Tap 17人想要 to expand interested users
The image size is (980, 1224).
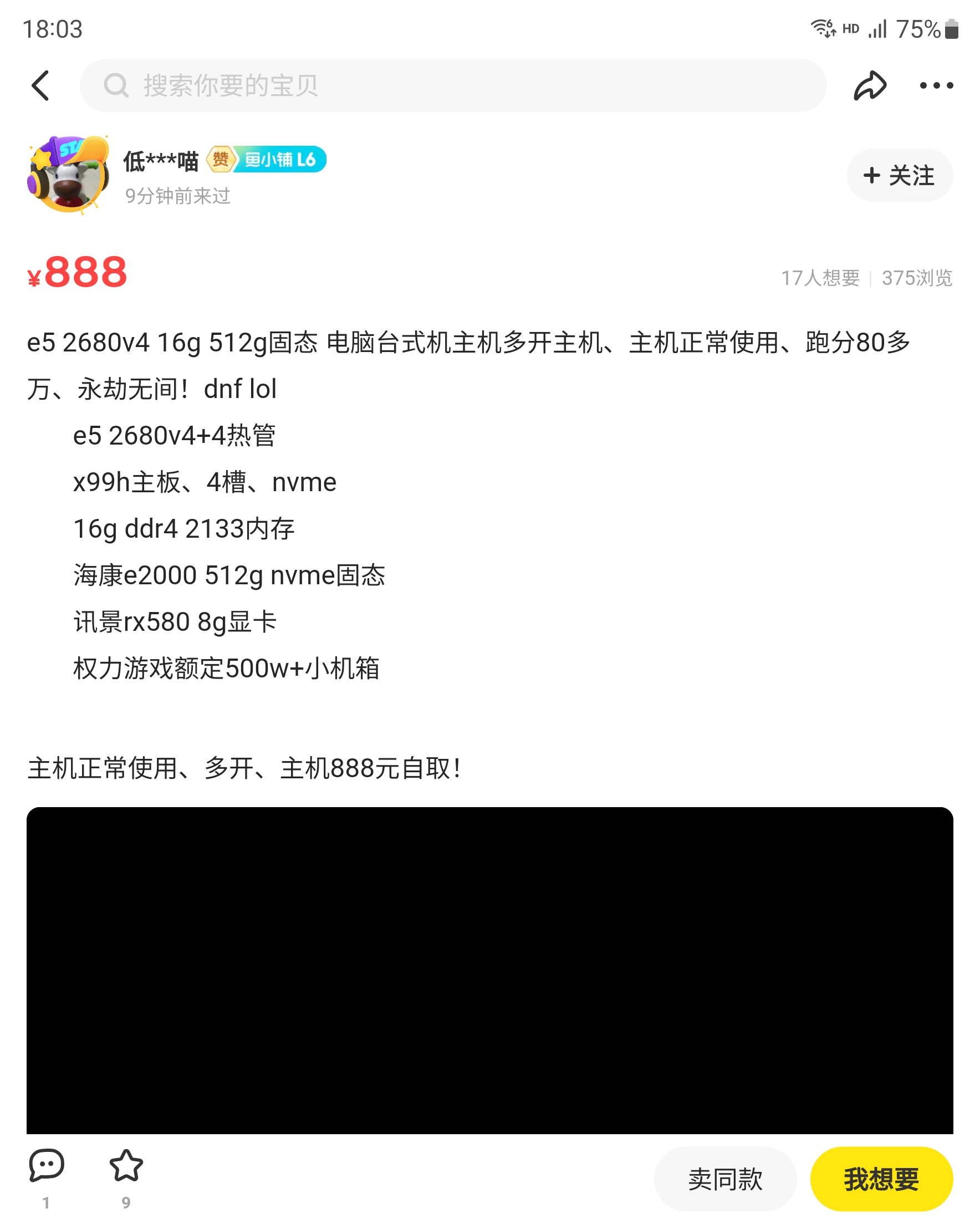[x=820, y=279]
